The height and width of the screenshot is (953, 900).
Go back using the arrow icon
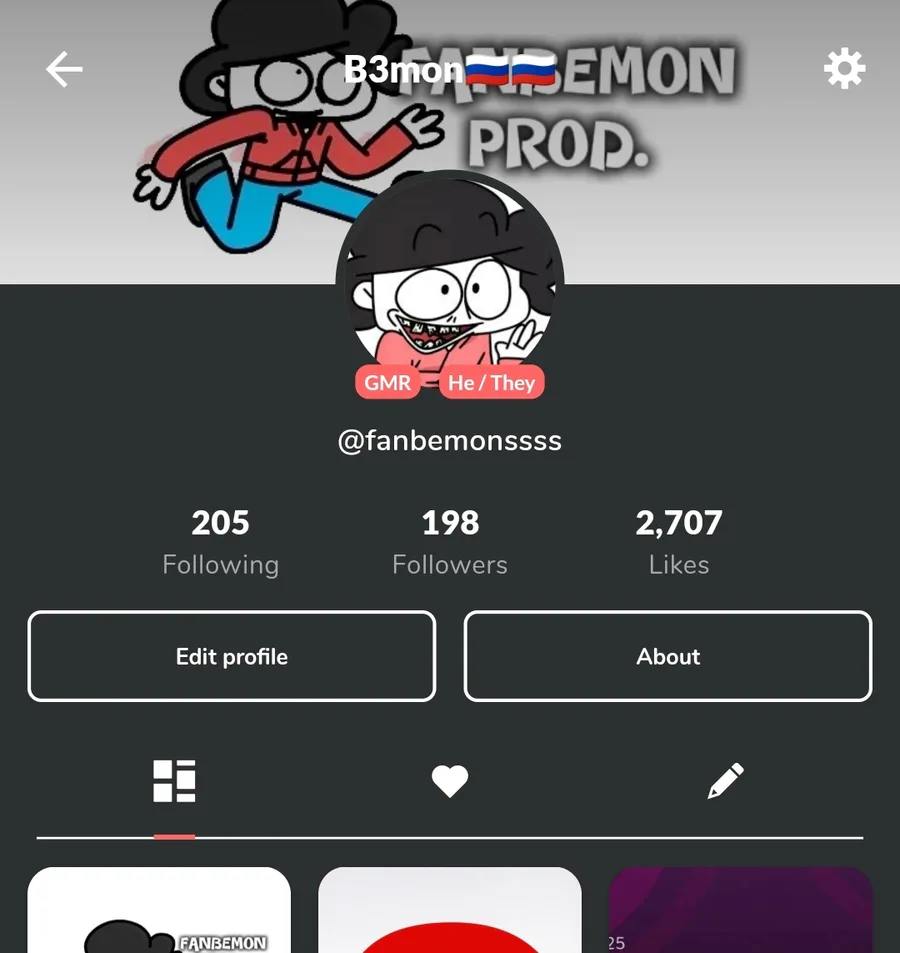[x=64, y=69]
